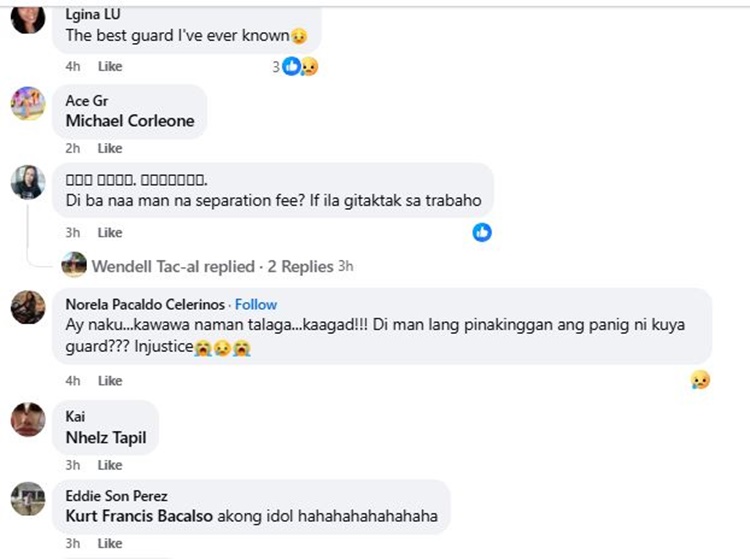Open Nhelz Tapil's tagged profile

pos(106,437)
